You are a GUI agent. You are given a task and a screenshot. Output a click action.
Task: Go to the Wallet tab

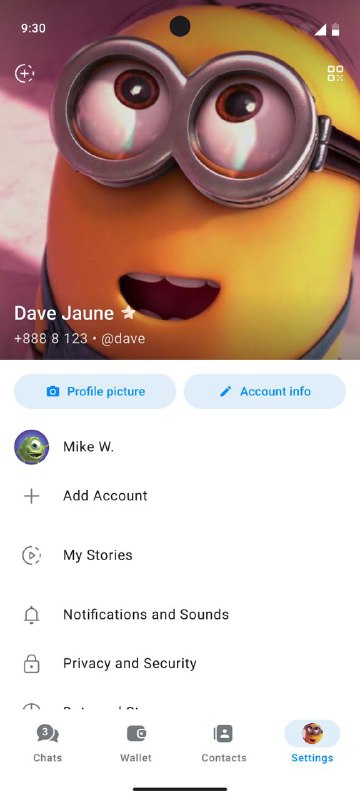point(136,744)
